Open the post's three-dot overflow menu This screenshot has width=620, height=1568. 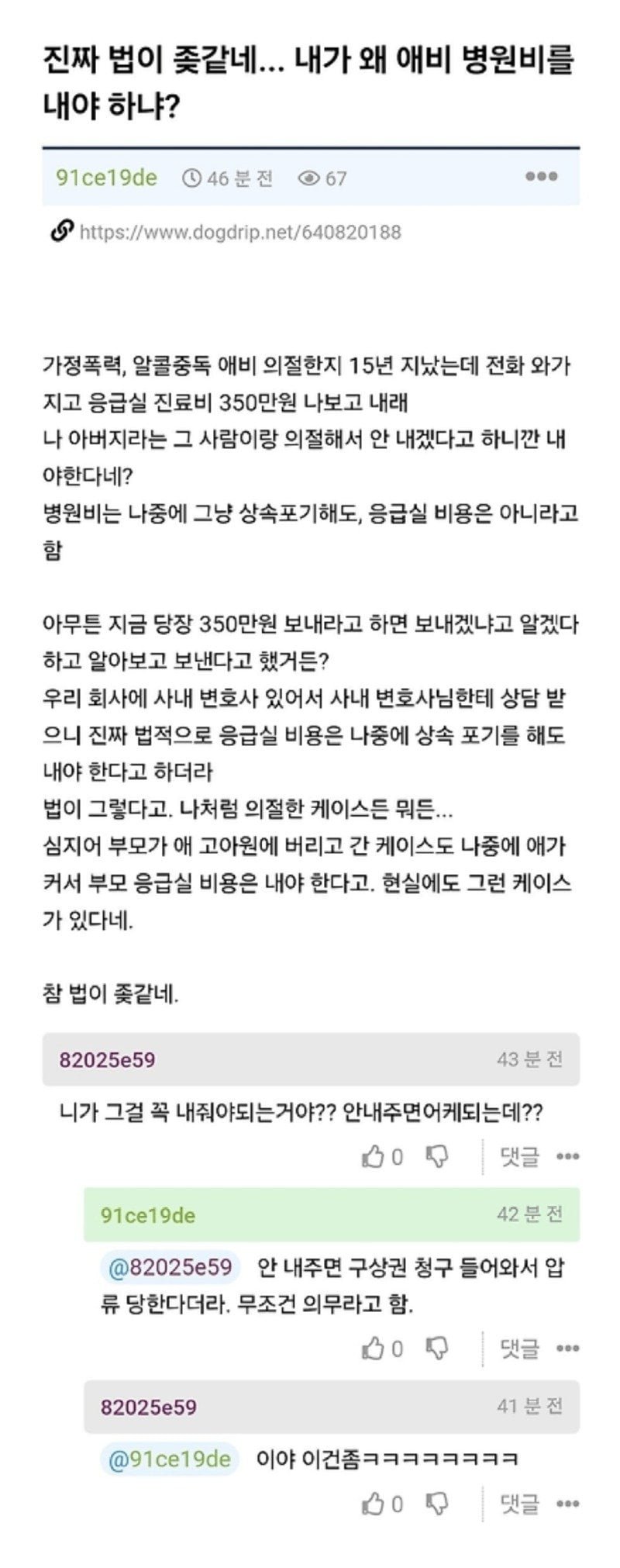click(x=541, y=177)
